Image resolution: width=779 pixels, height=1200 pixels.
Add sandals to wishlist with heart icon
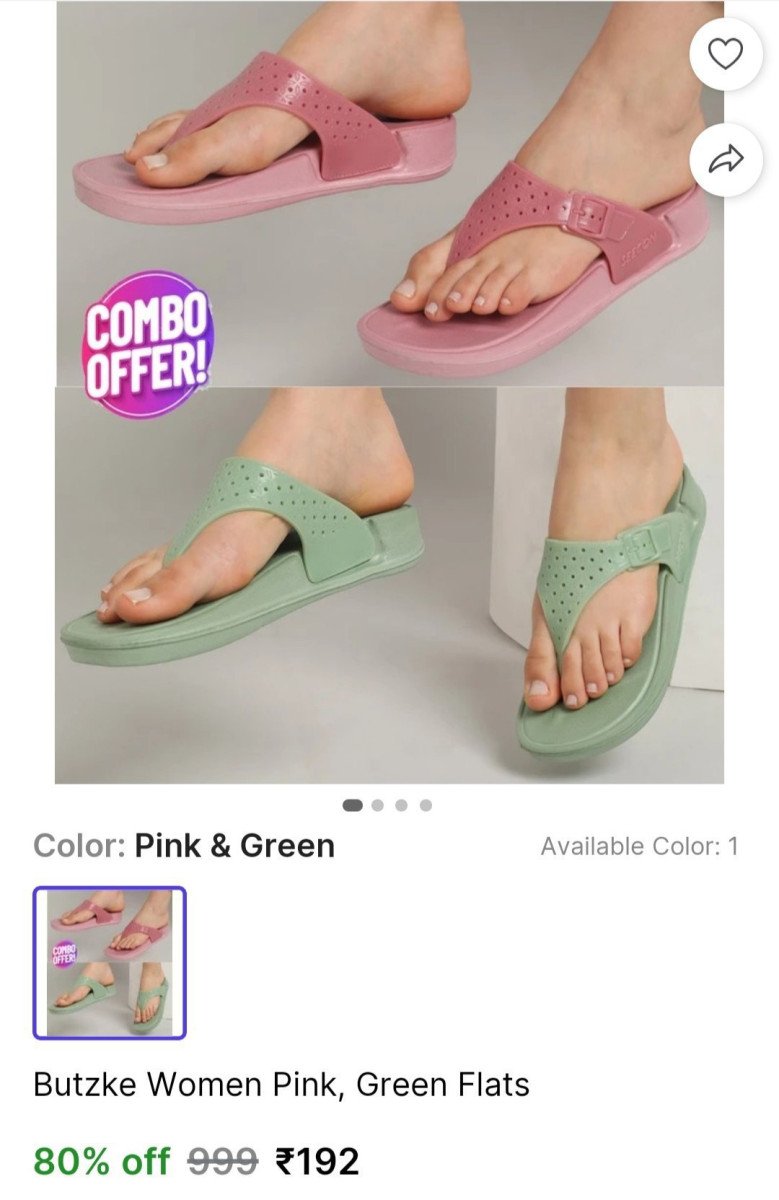pyautogui.click(x=726, y=55)
